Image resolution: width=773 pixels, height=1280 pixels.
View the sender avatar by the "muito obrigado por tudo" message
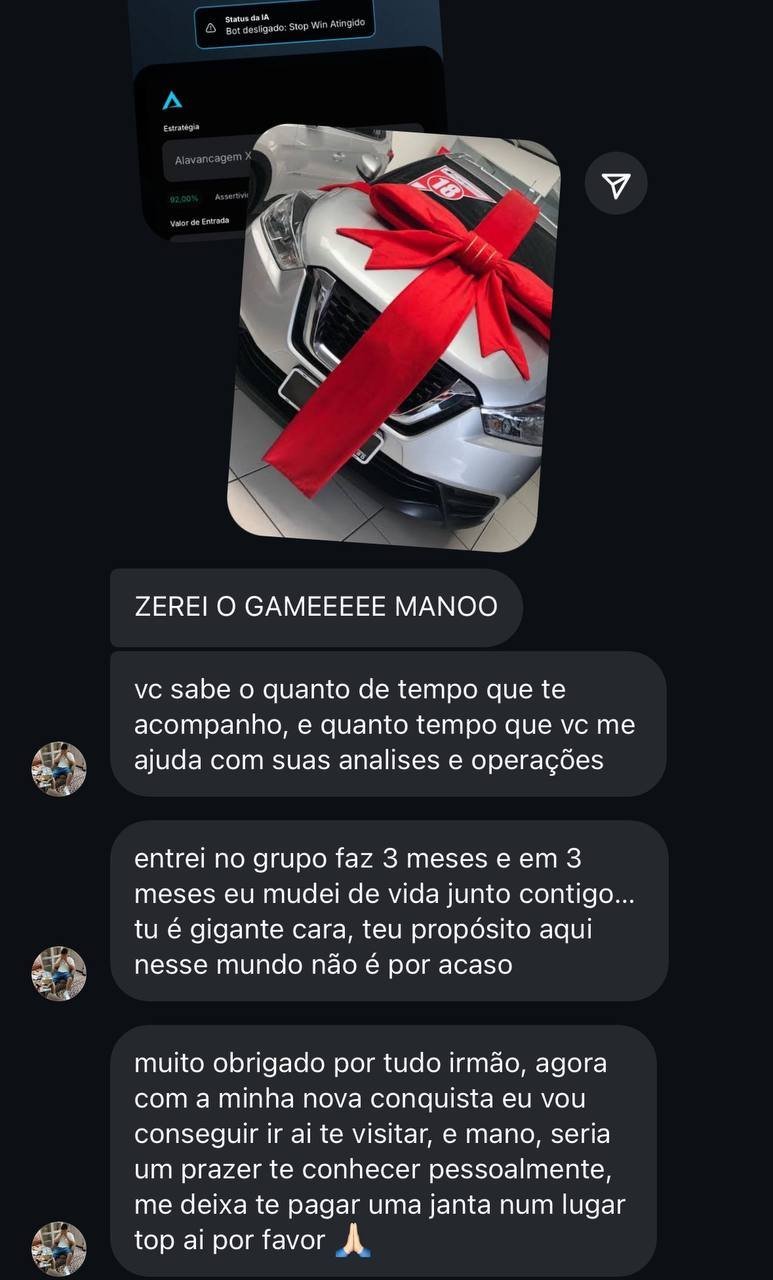click(59, 1248)
